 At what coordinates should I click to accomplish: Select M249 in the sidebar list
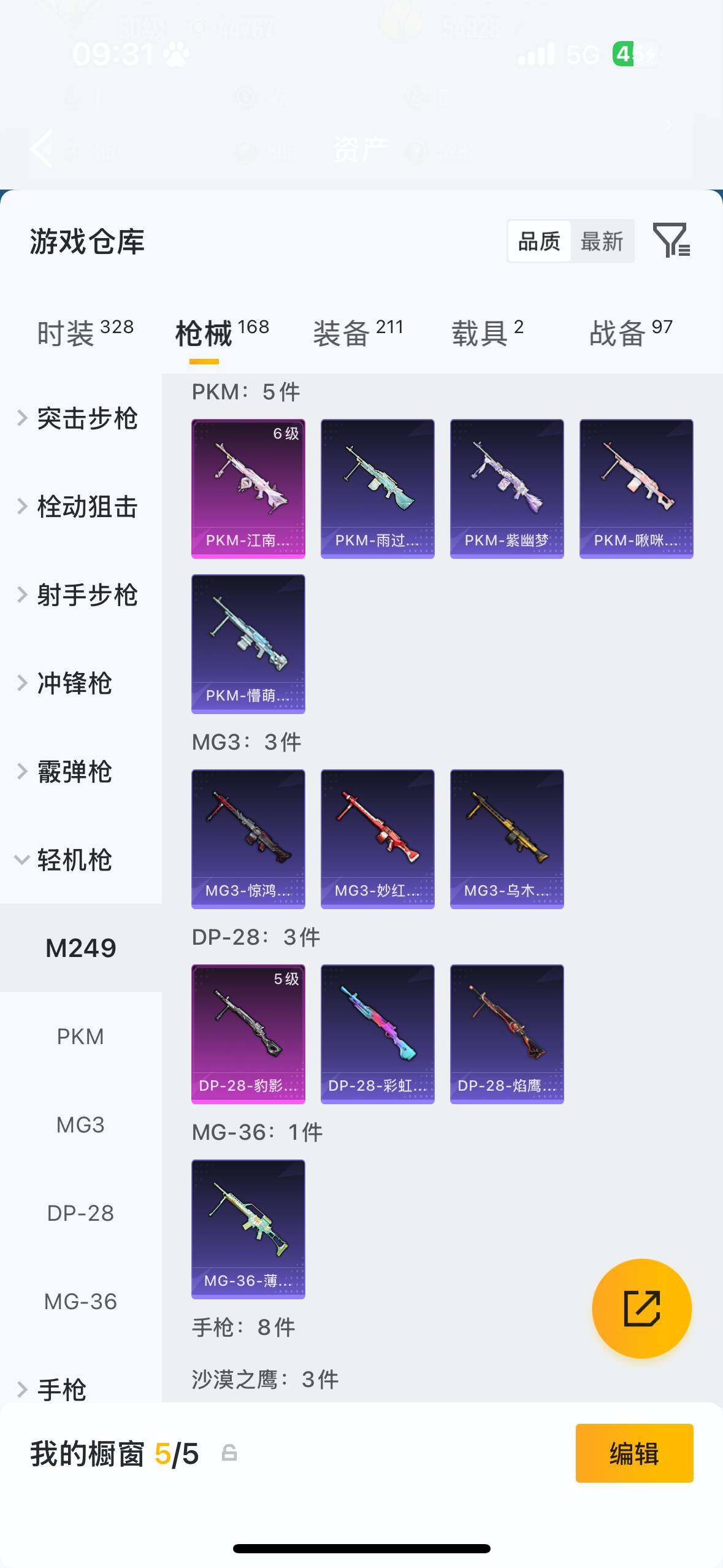click(81, 948)
